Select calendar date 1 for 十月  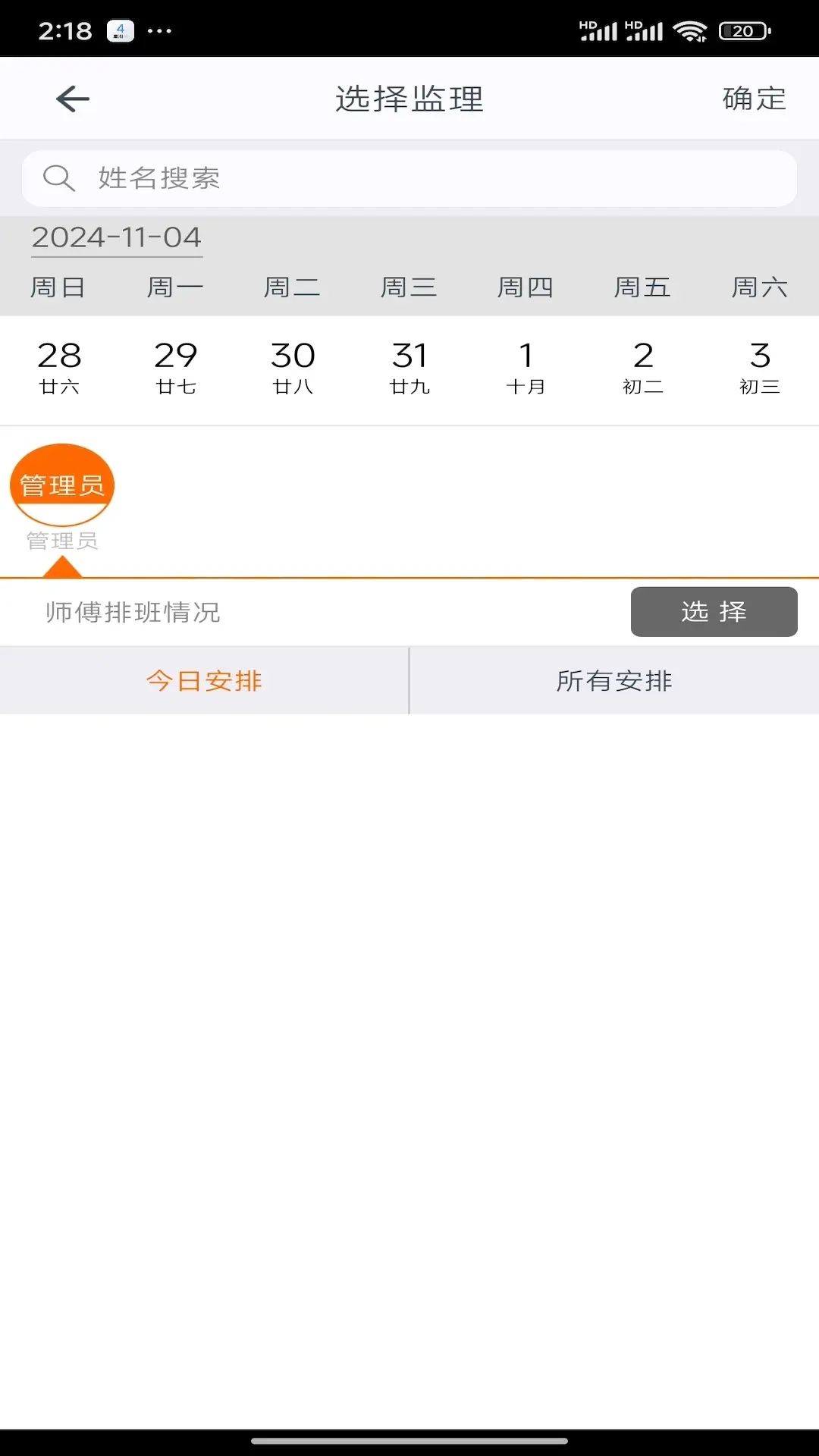526,368
